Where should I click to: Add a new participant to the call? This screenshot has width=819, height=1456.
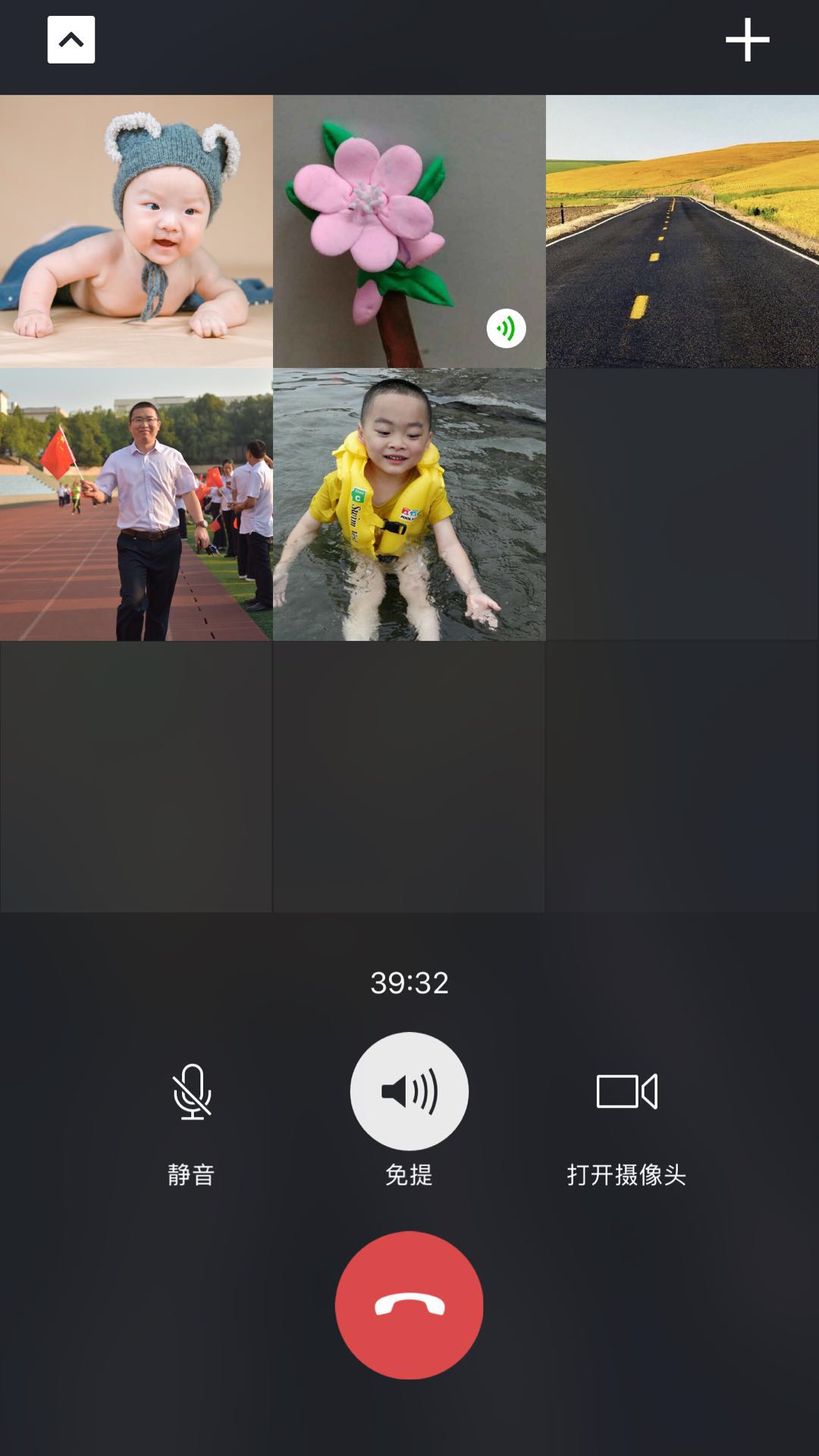click(x=747, y=39)
